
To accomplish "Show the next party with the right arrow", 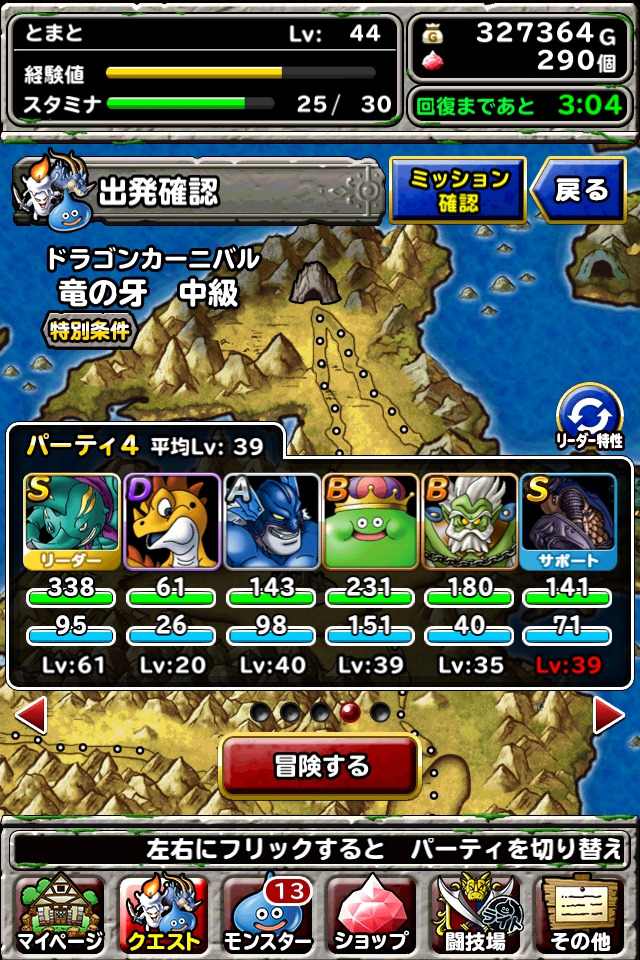I will [609, 714].
